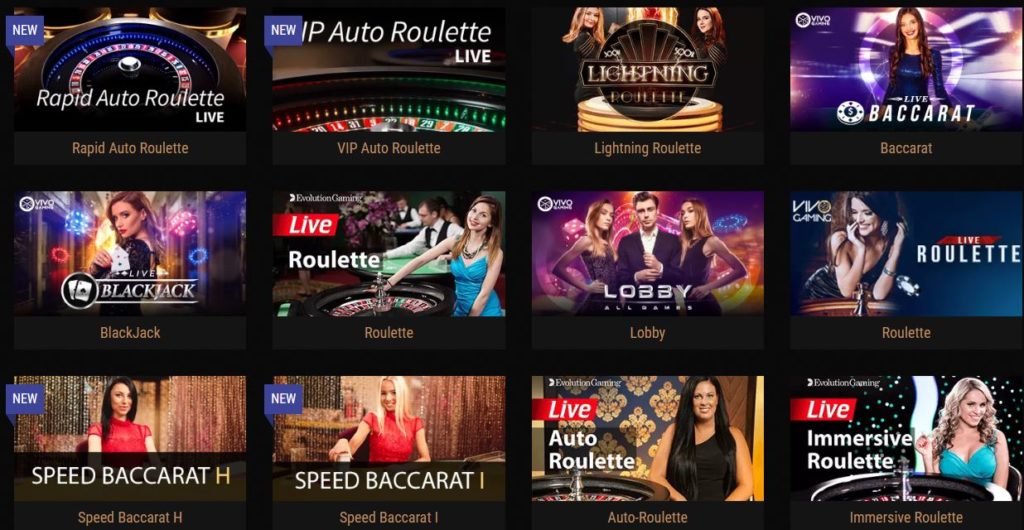1024x530 pixels.
Task: Open the live Baccarat game
Action: [906, 70]
